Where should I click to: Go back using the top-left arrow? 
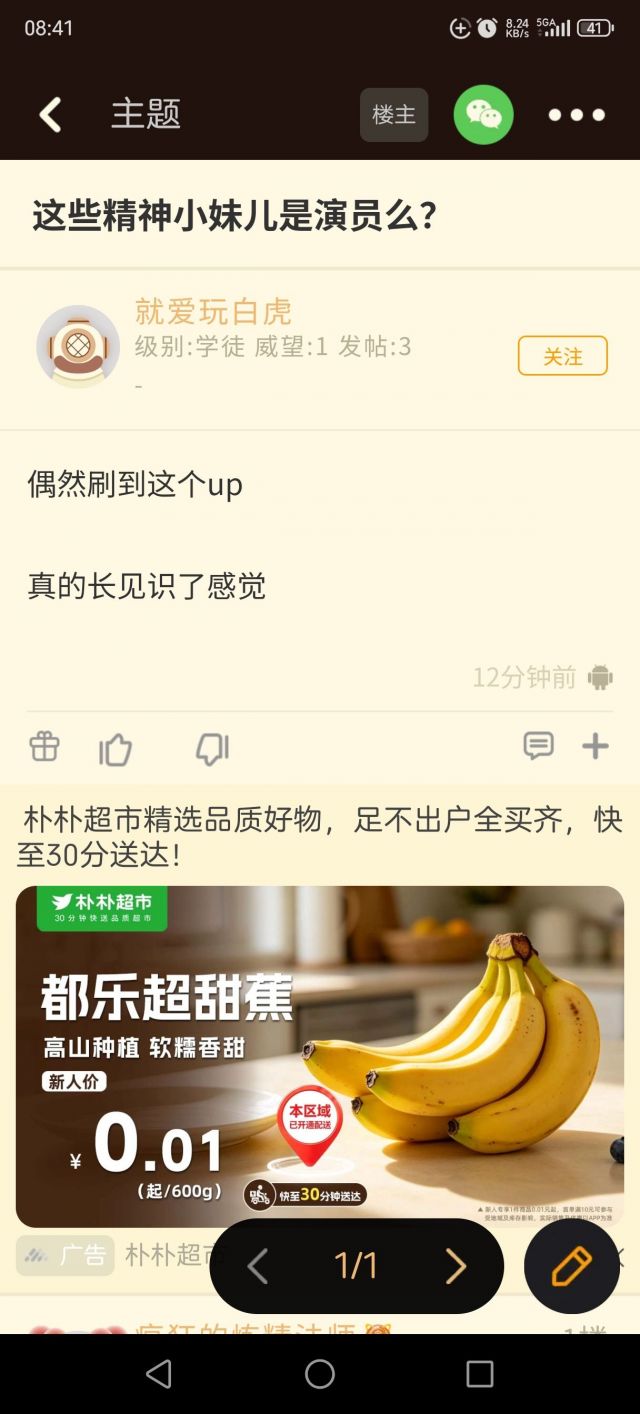tap(50, 115)
